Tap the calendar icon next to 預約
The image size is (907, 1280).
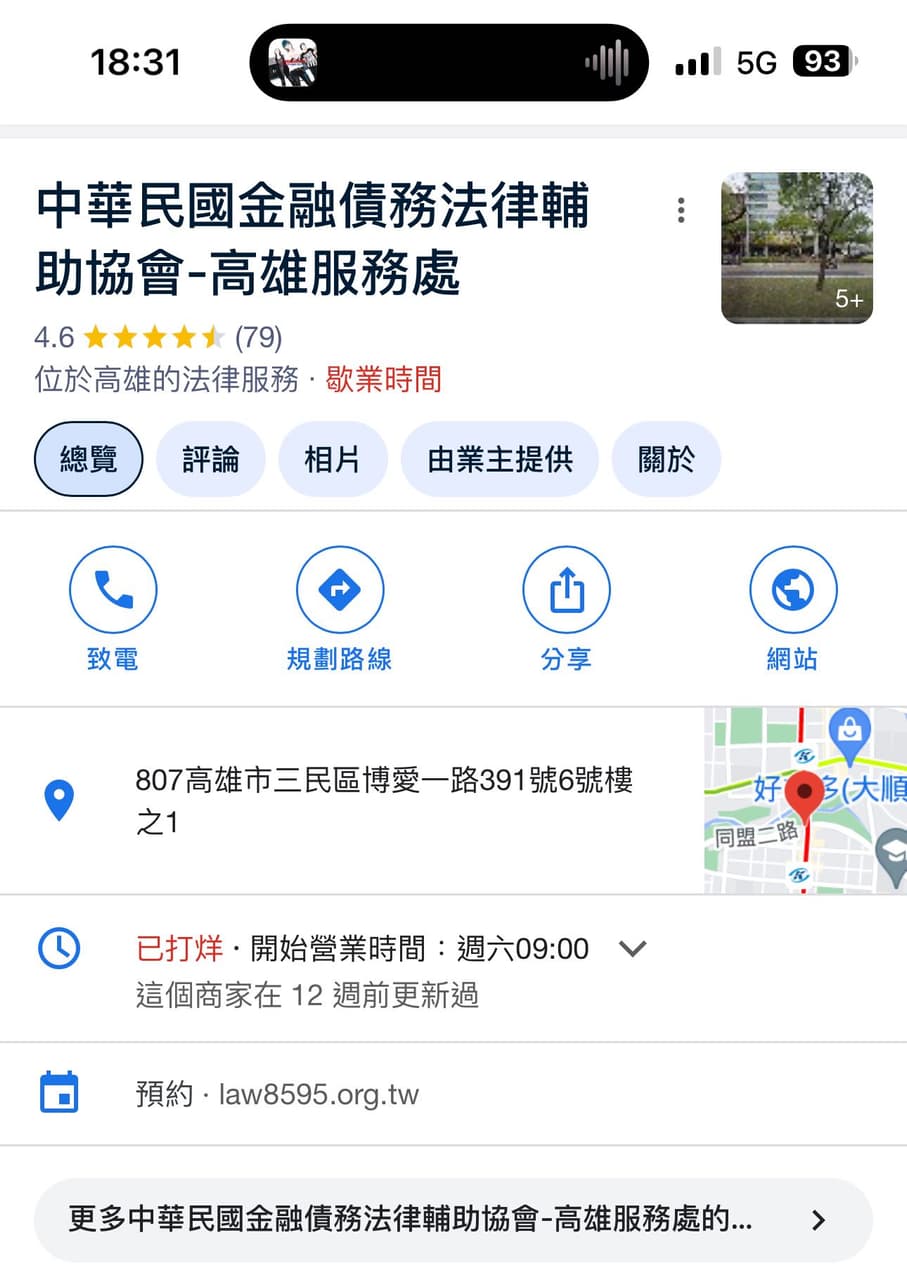(x=59, y=1091)
